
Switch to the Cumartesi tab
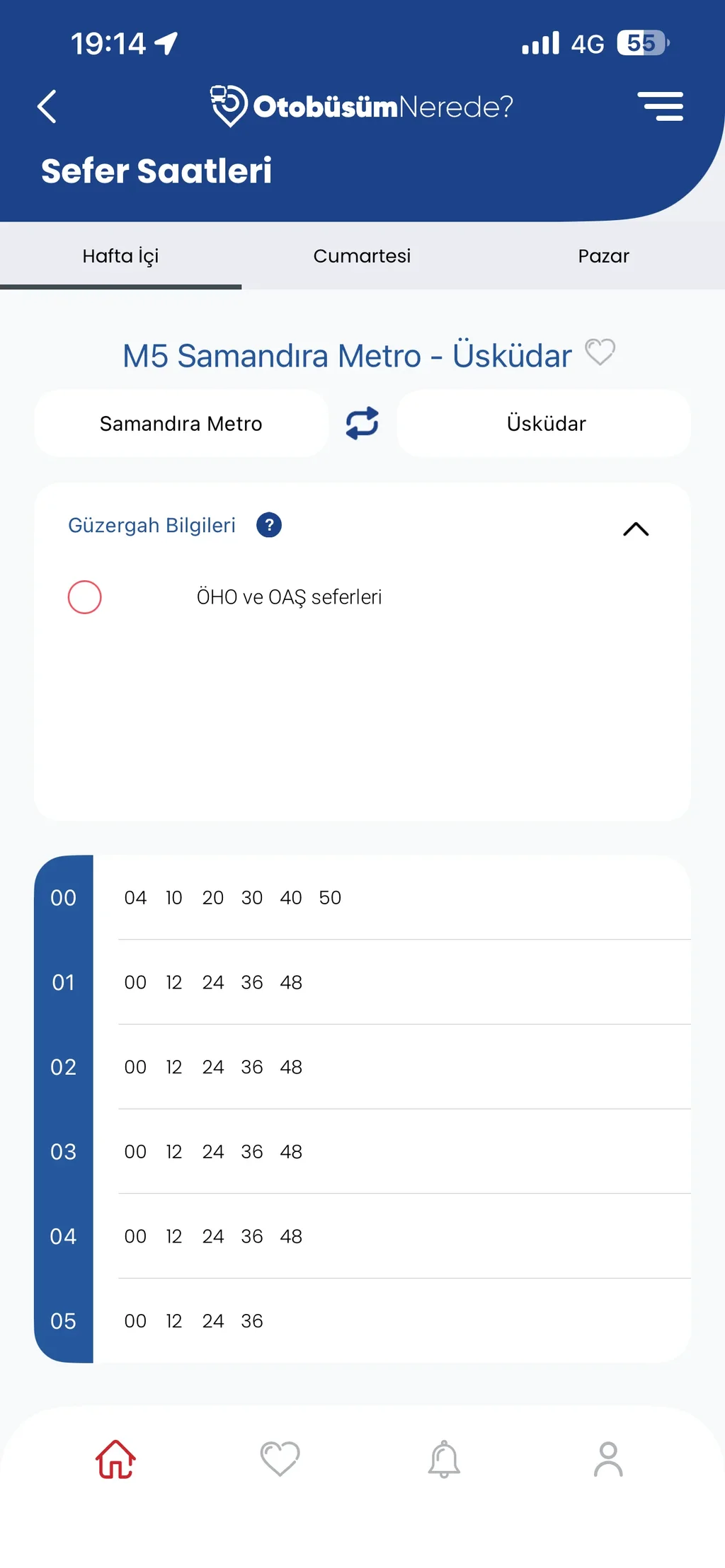pyautogui.click(x=362, y=256)
